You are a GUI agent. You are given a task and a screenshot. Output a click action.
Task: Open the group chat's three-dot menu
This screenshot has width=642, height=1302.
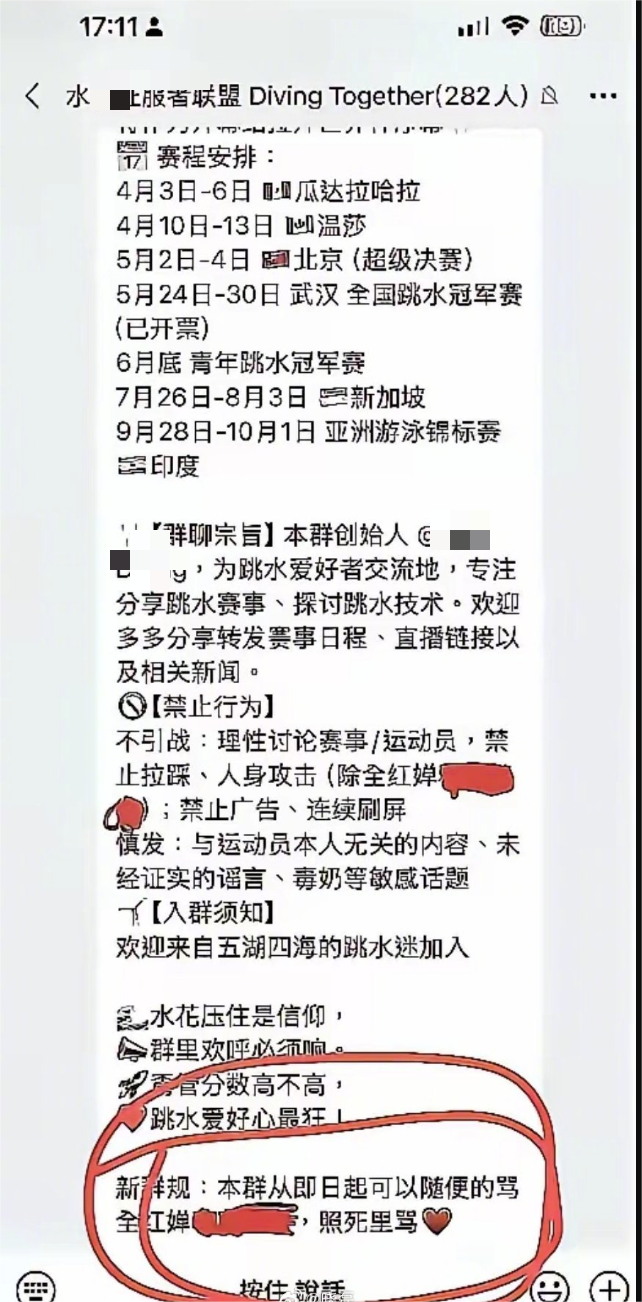click(x=603, y=96)
